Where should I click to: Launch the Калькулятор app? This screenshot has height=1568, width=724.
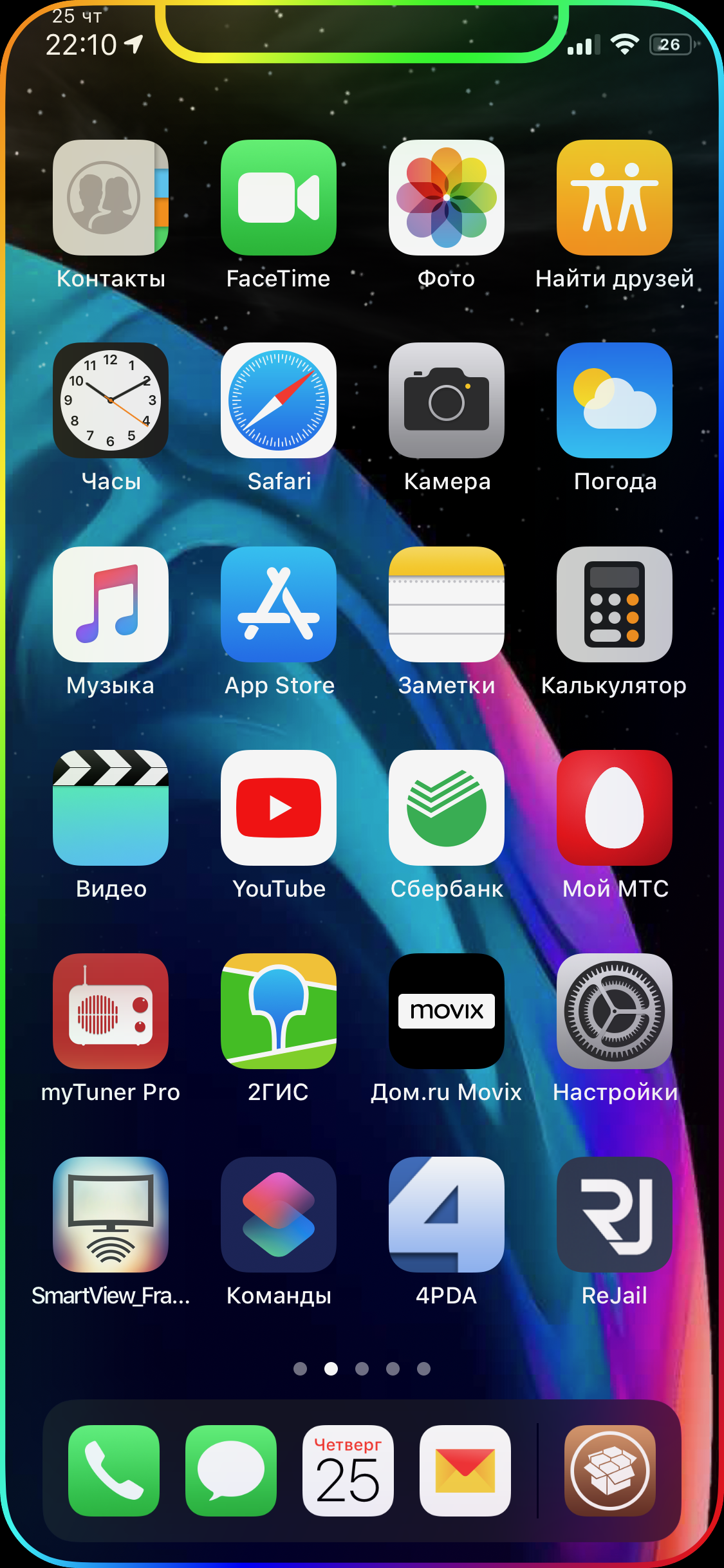[615, 604]
